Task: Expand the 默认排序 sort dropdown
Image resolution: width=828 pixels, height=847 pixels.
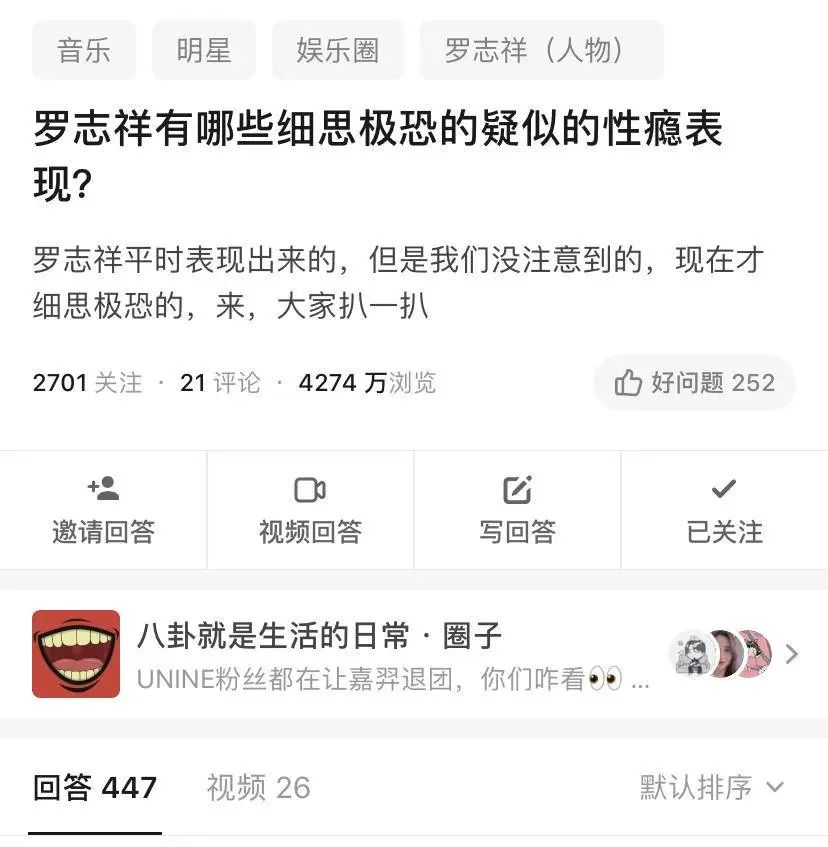Action: click(712, 788)
